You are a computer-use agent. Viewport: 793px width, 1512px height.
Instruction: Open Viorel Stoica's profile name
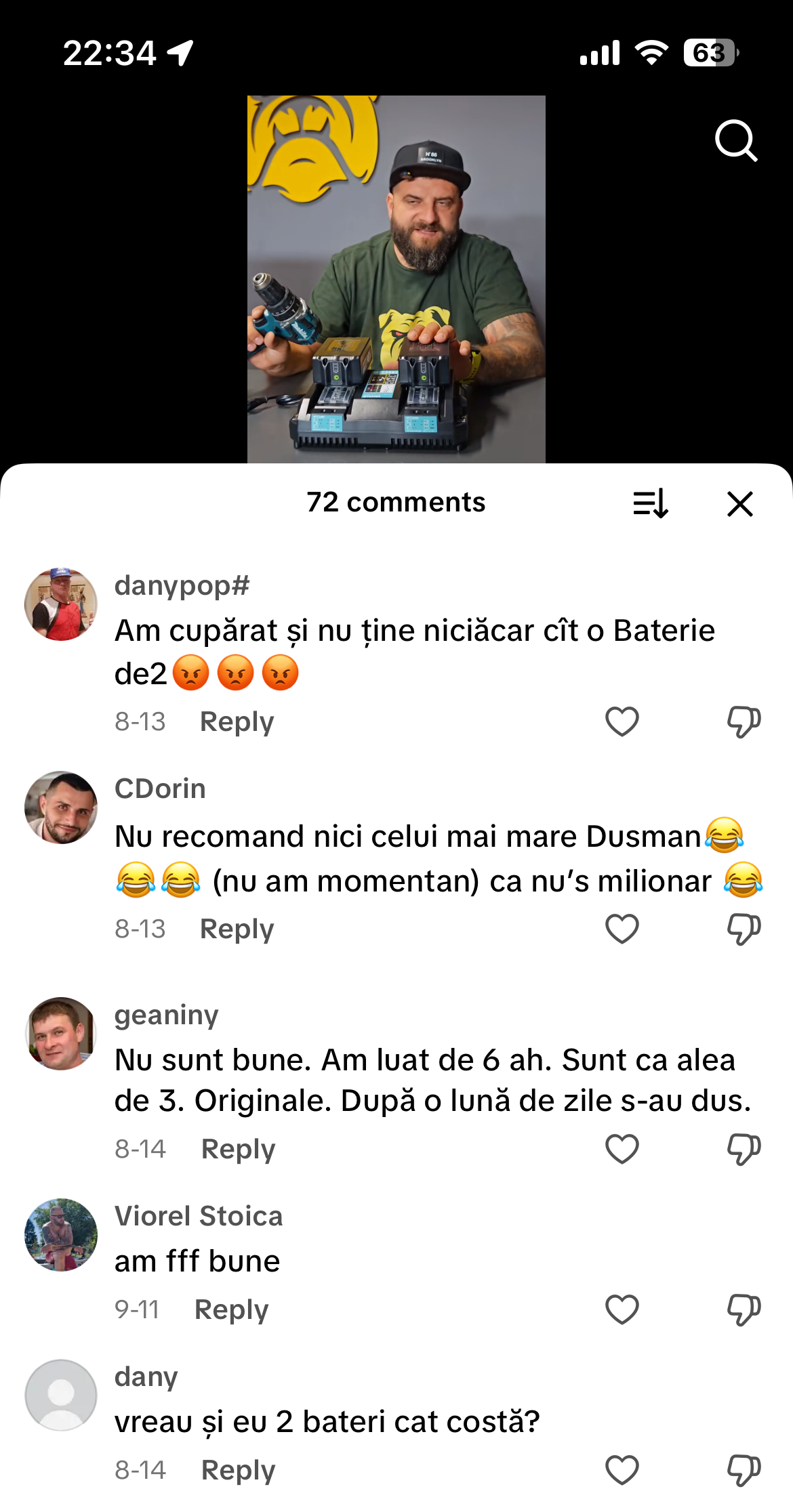(x=198, y=1216)
